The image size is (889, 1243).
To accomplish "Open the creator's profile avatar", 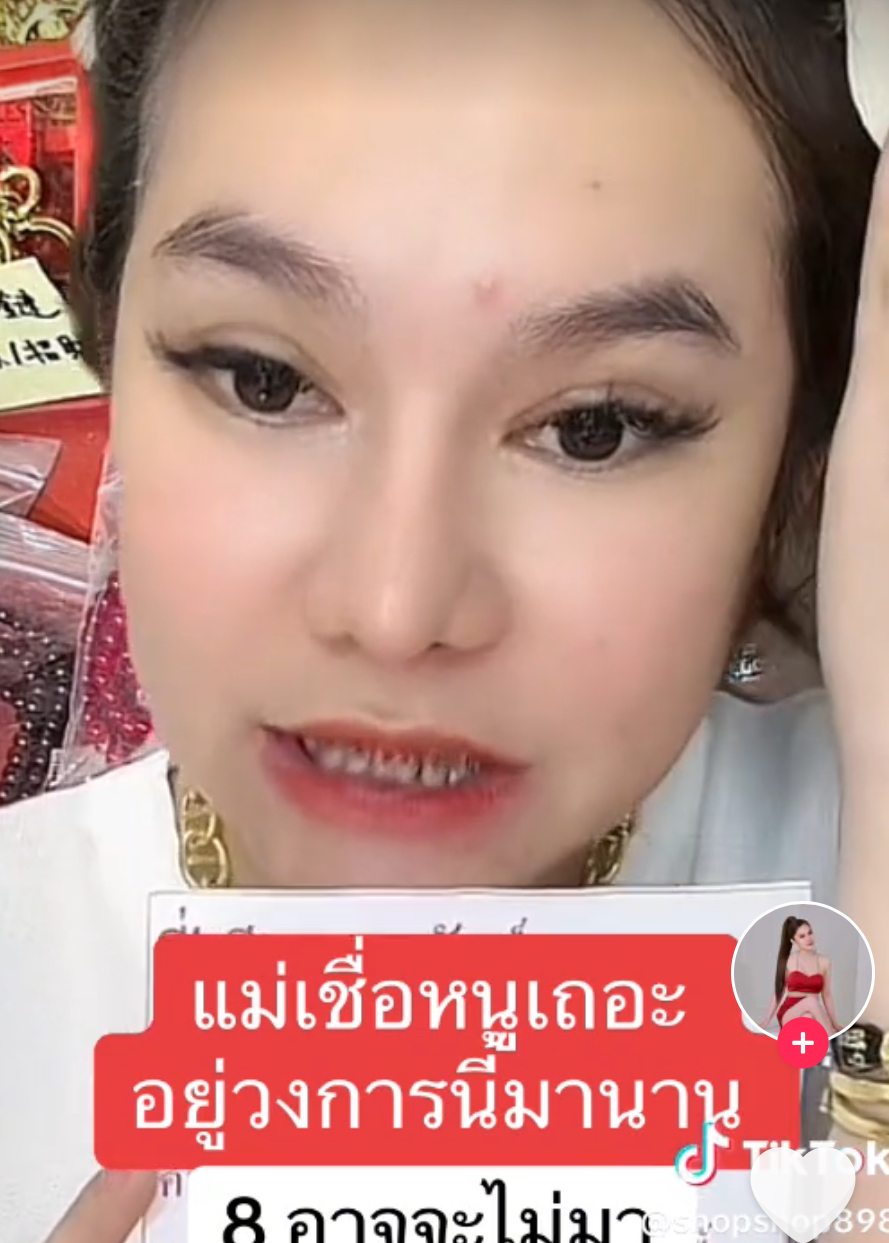I will [x=802, y=969].
